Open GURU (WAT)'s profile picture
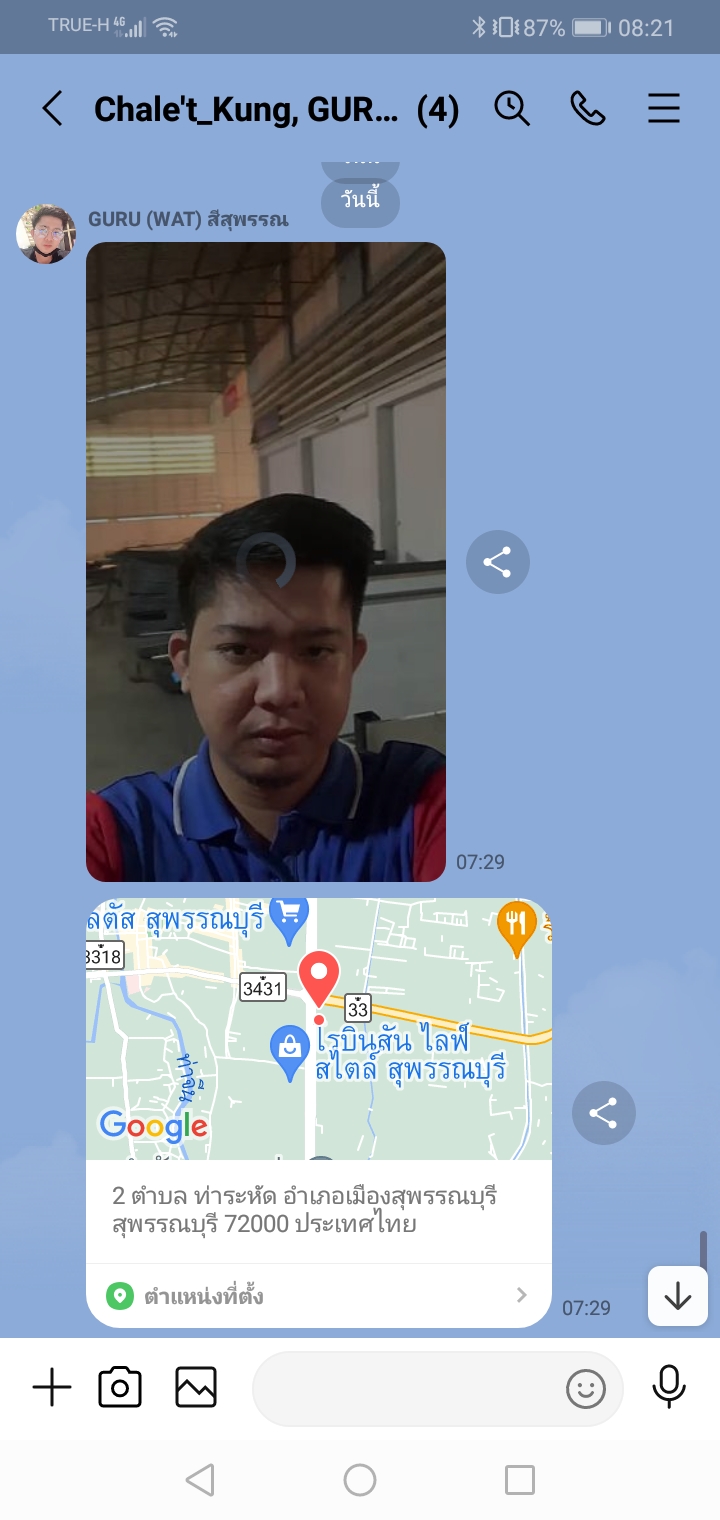 point(46,234)
